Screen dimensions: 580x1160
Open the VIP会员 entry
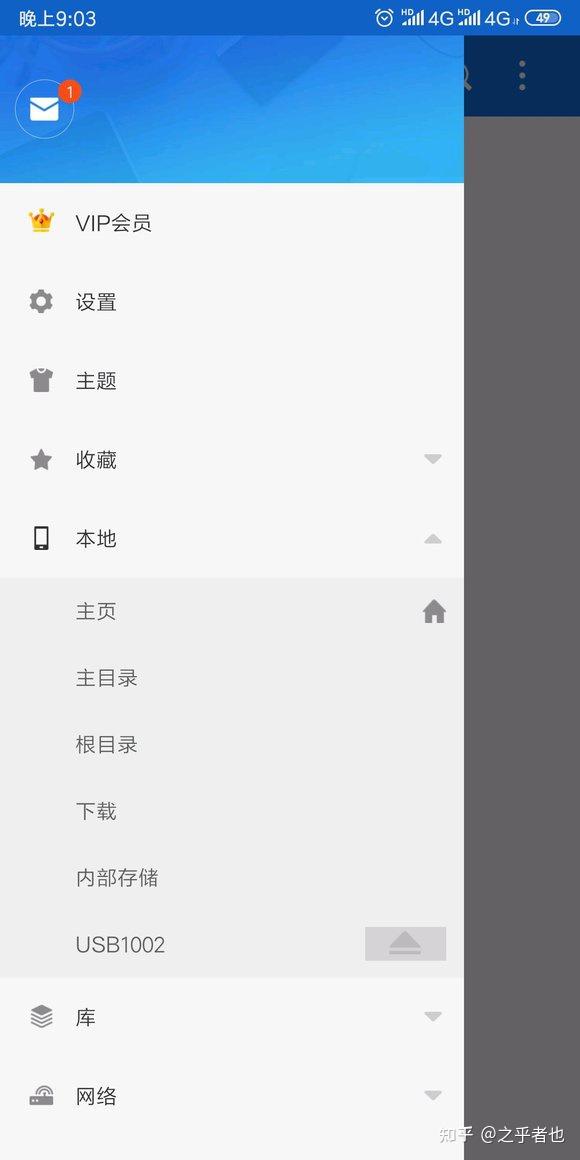[232, 222]
